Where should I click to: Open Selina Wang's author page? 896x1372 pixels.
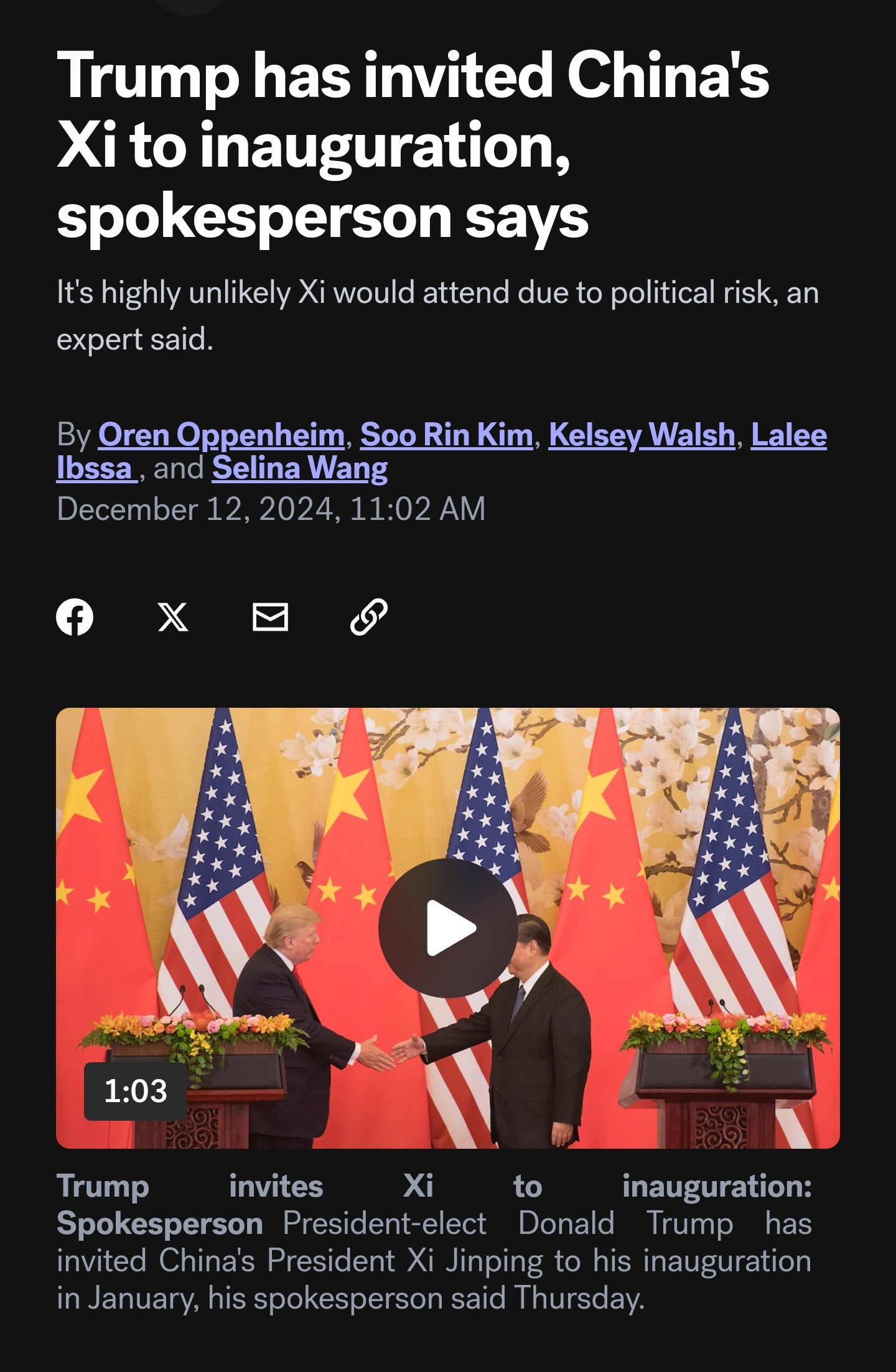299,468
